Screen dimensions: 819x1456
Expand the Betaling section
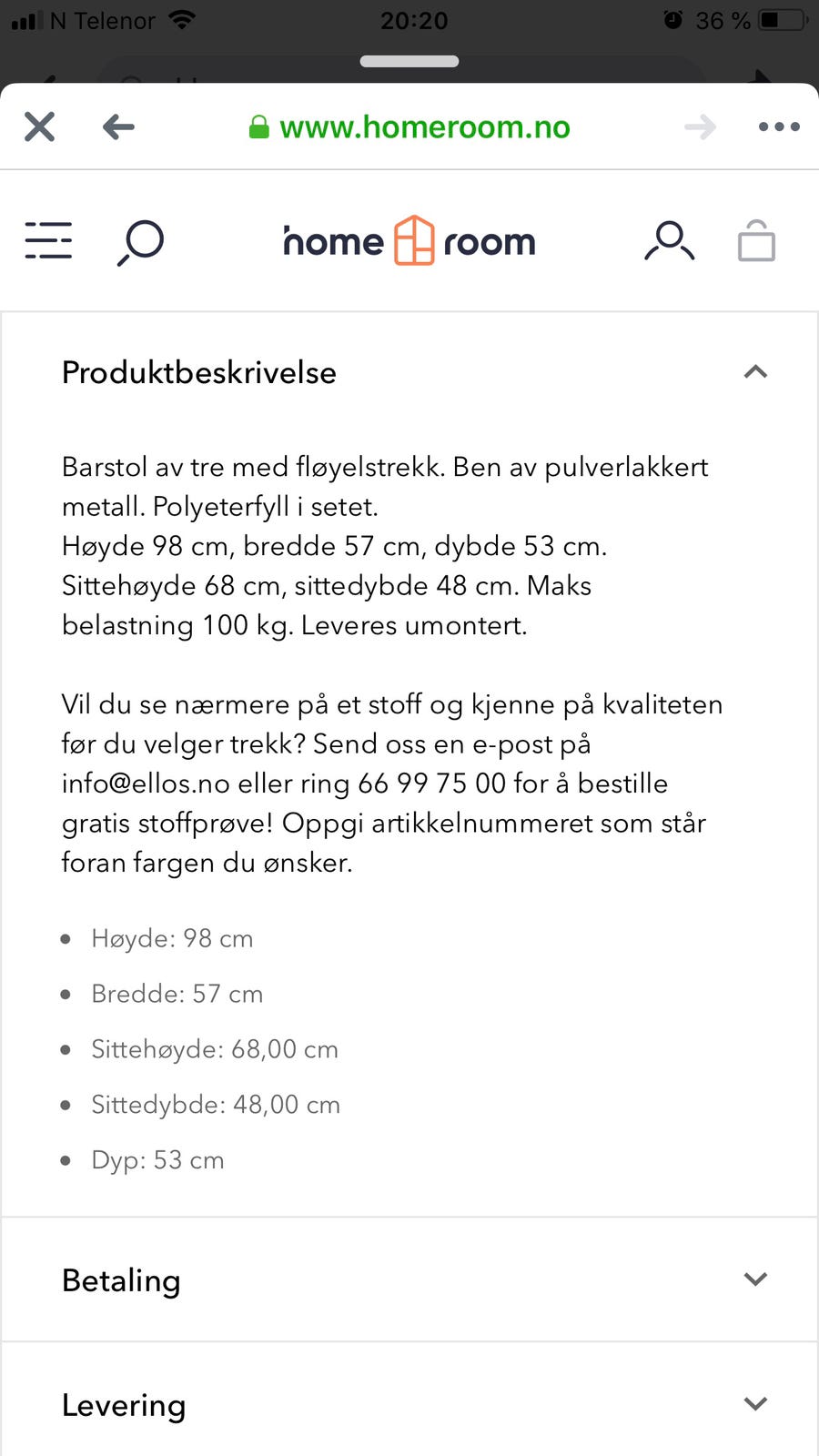pos(755,1279)
